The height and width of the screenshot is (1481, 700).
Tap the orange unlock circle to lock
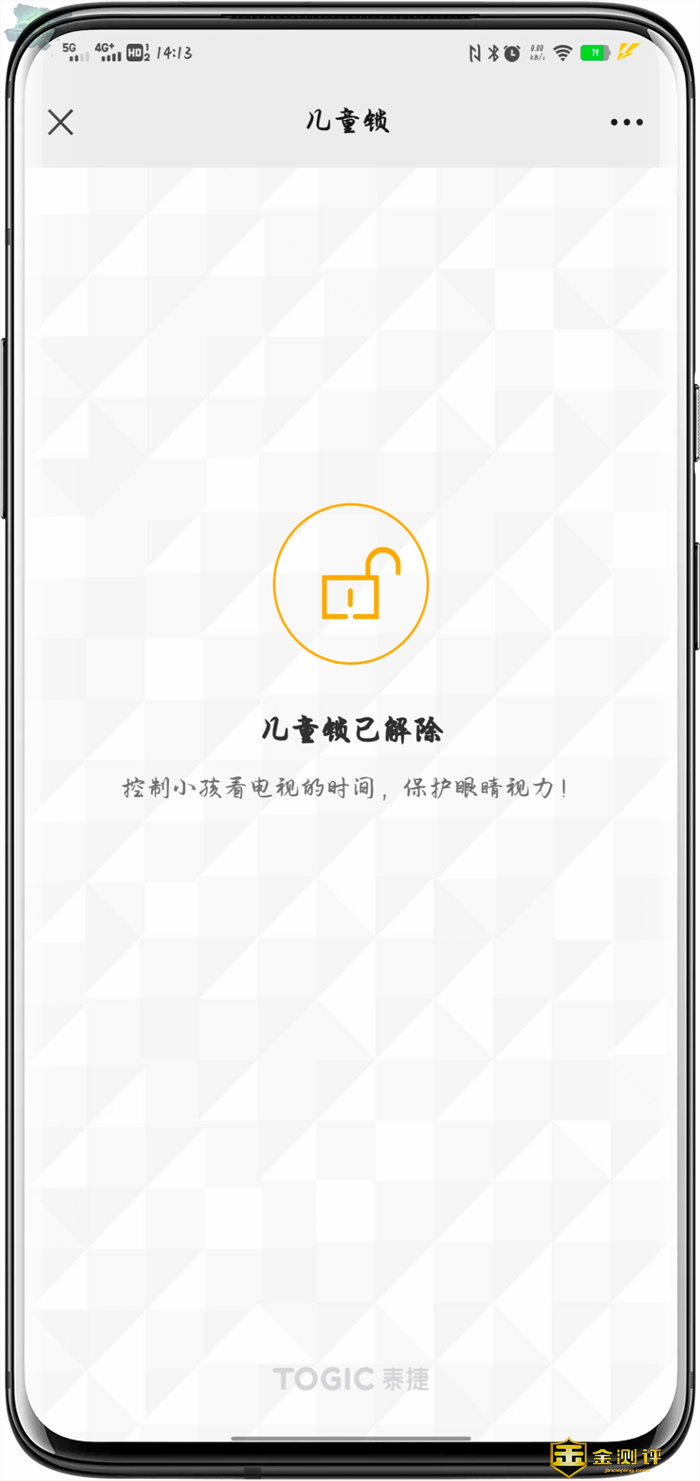click(x=351, y=584)
